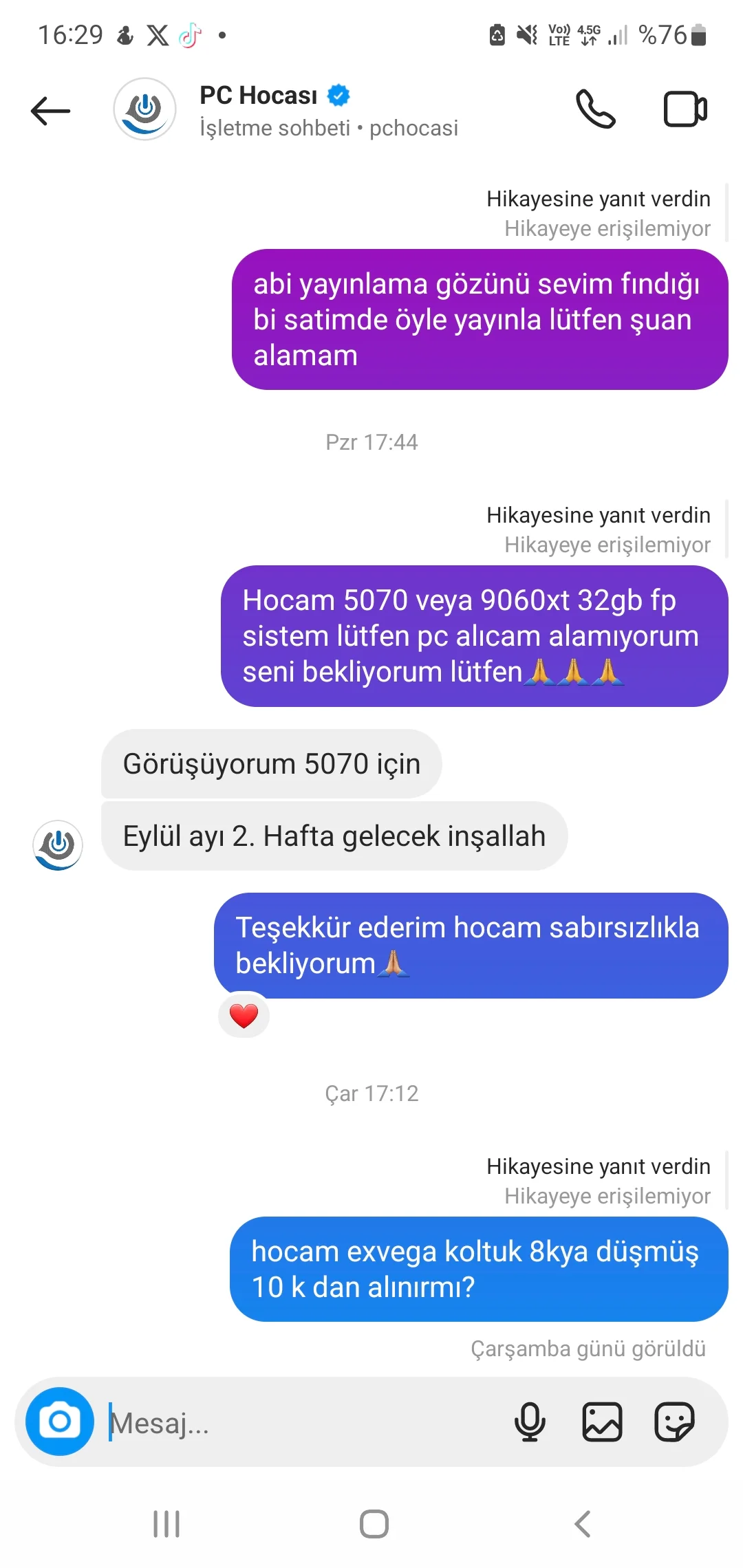The image size is (743, 1568).
Task: Record a voice message with microphone
Action: pyautogui.click(x=530, y=1422)
